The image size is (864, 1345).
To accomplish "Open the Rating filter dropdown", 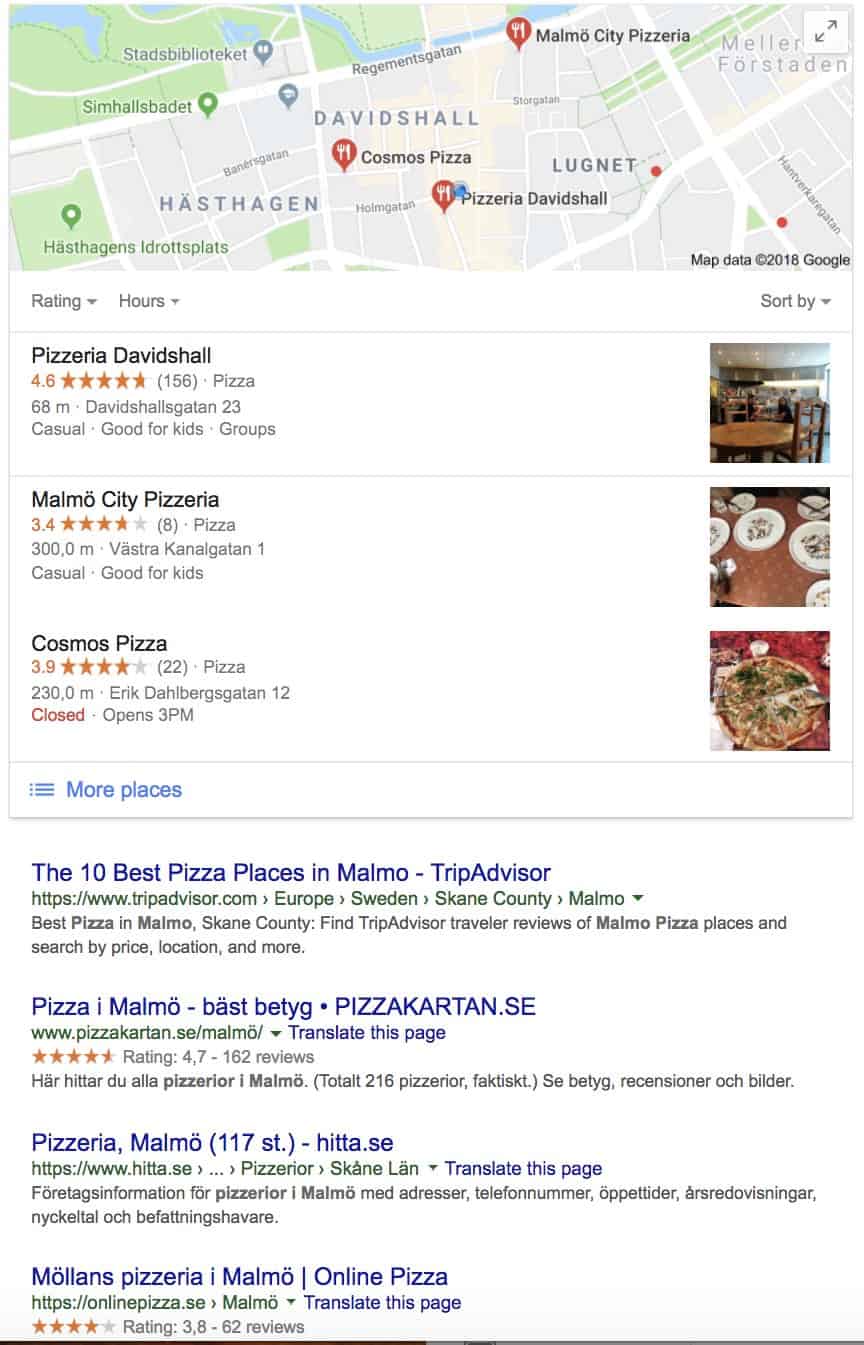I will 64,301.
